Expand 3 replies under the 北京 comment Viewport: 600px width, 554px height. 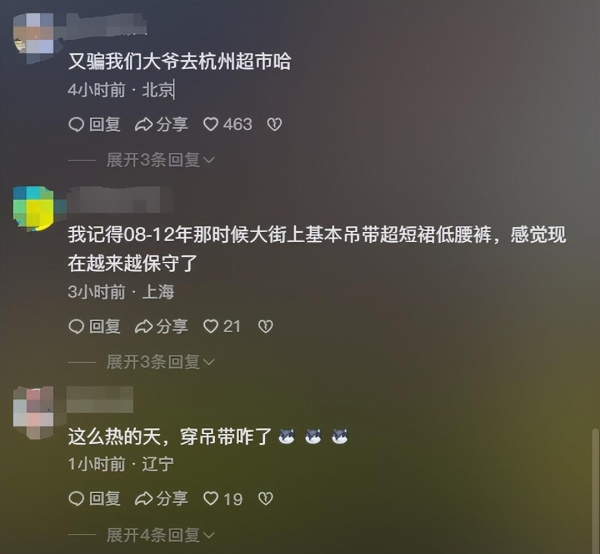click(160, 160)
